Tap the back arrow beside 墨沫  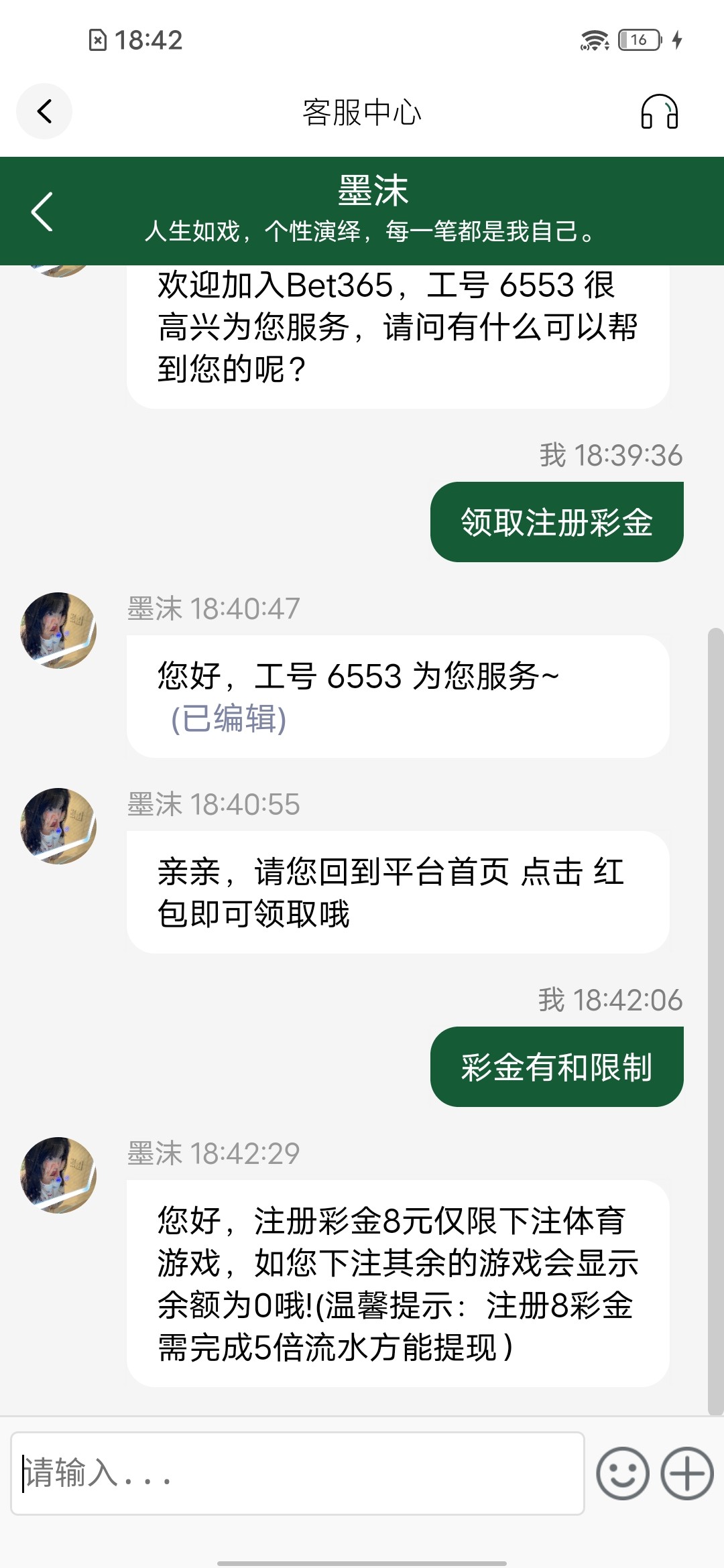click(x=42, y=212)
